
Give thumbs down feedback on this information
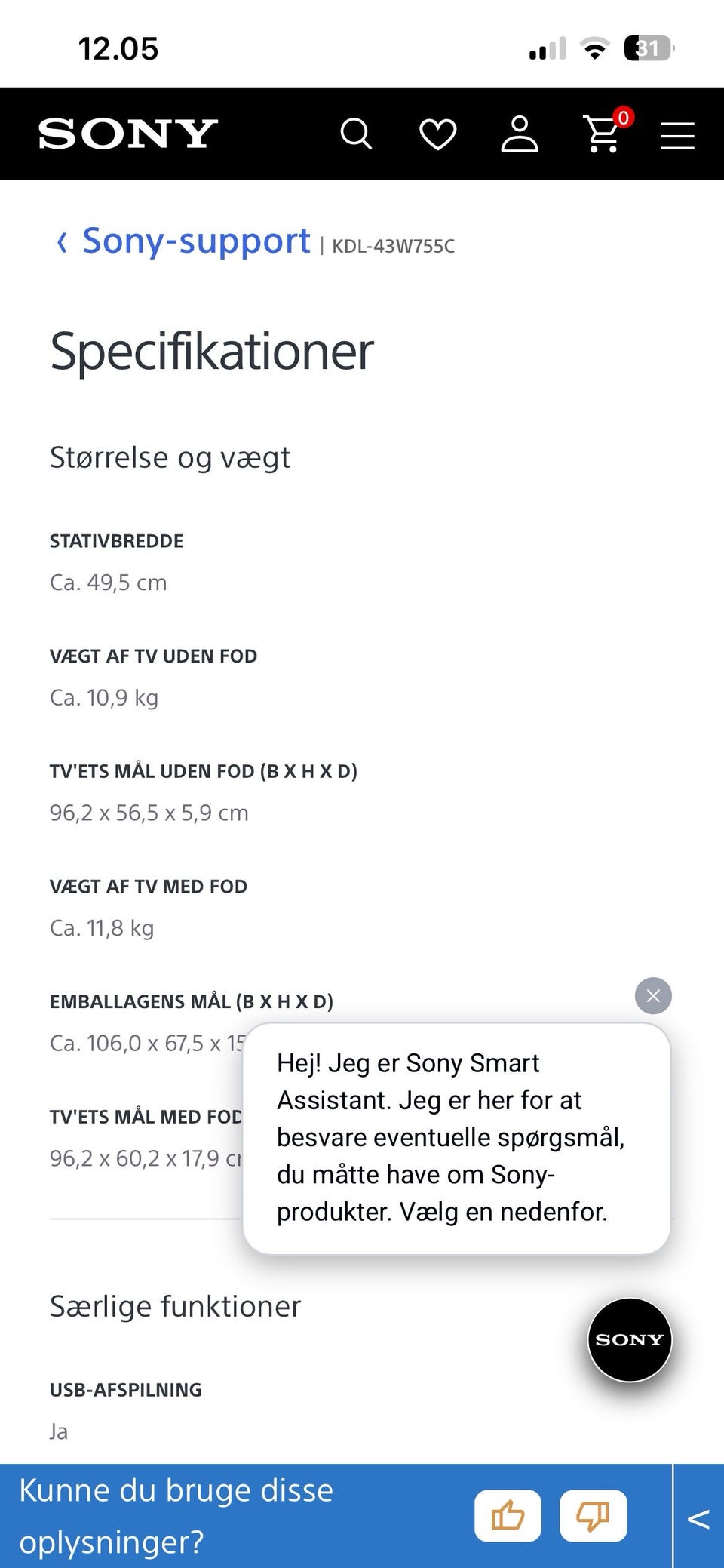(593, 1515)
